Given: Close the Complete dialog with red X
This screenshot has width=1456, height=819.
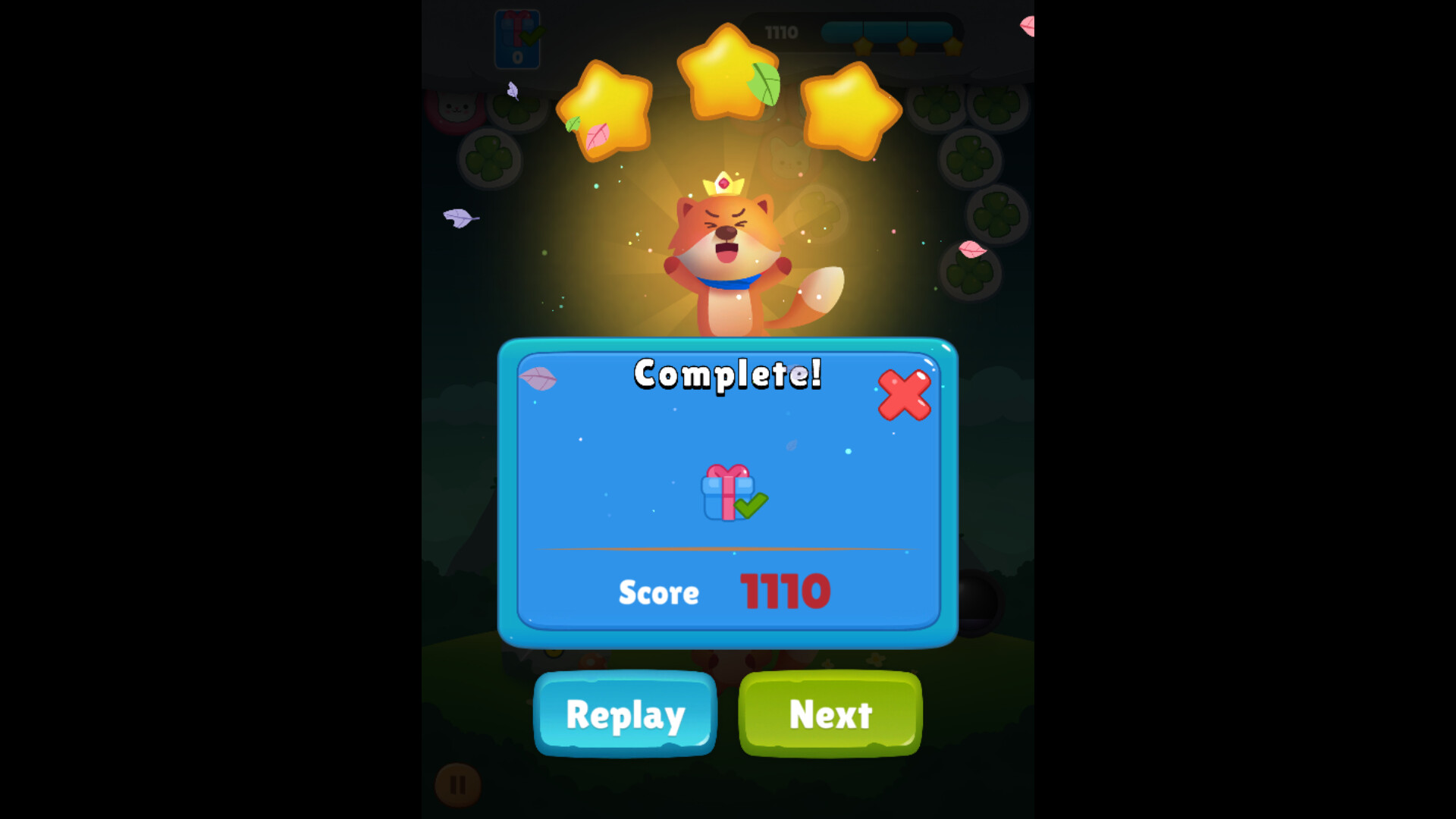Looking at the screenshot, I should (904, 395).
